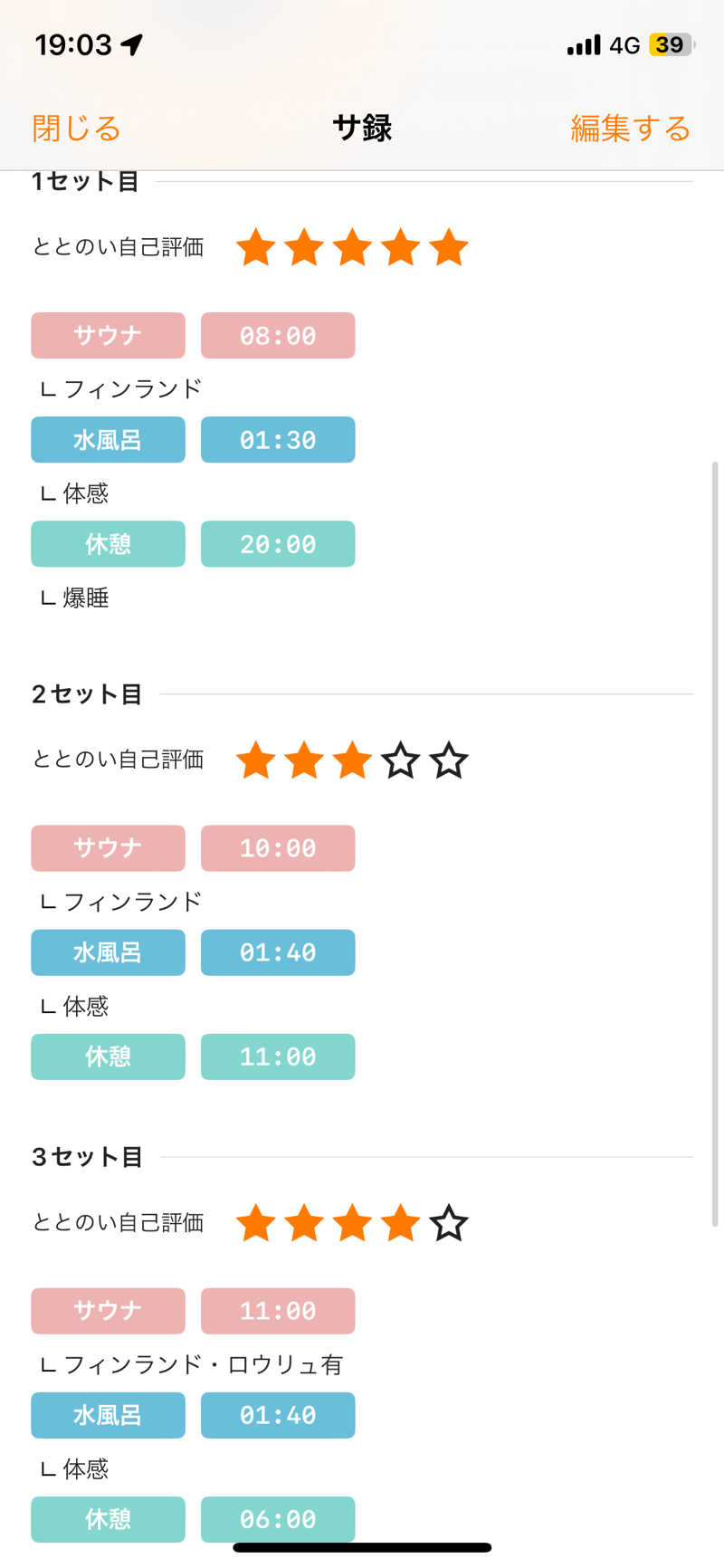Tap the first star of set 2 rating

pyautogui.click(x=256, y=761)
